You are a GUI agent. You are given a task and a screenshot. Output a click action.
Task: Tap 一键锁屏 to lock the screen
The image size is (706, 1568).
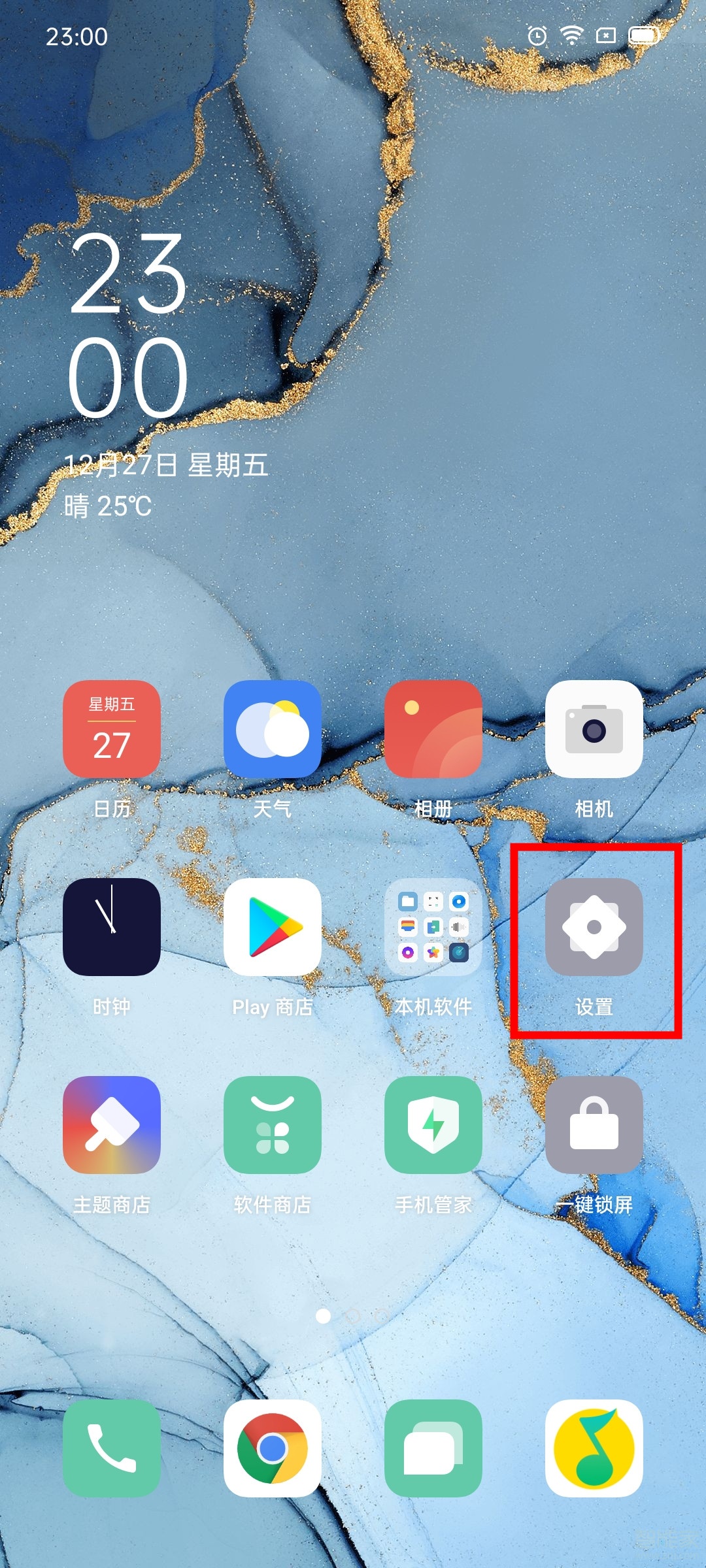tap(594, 1125)
